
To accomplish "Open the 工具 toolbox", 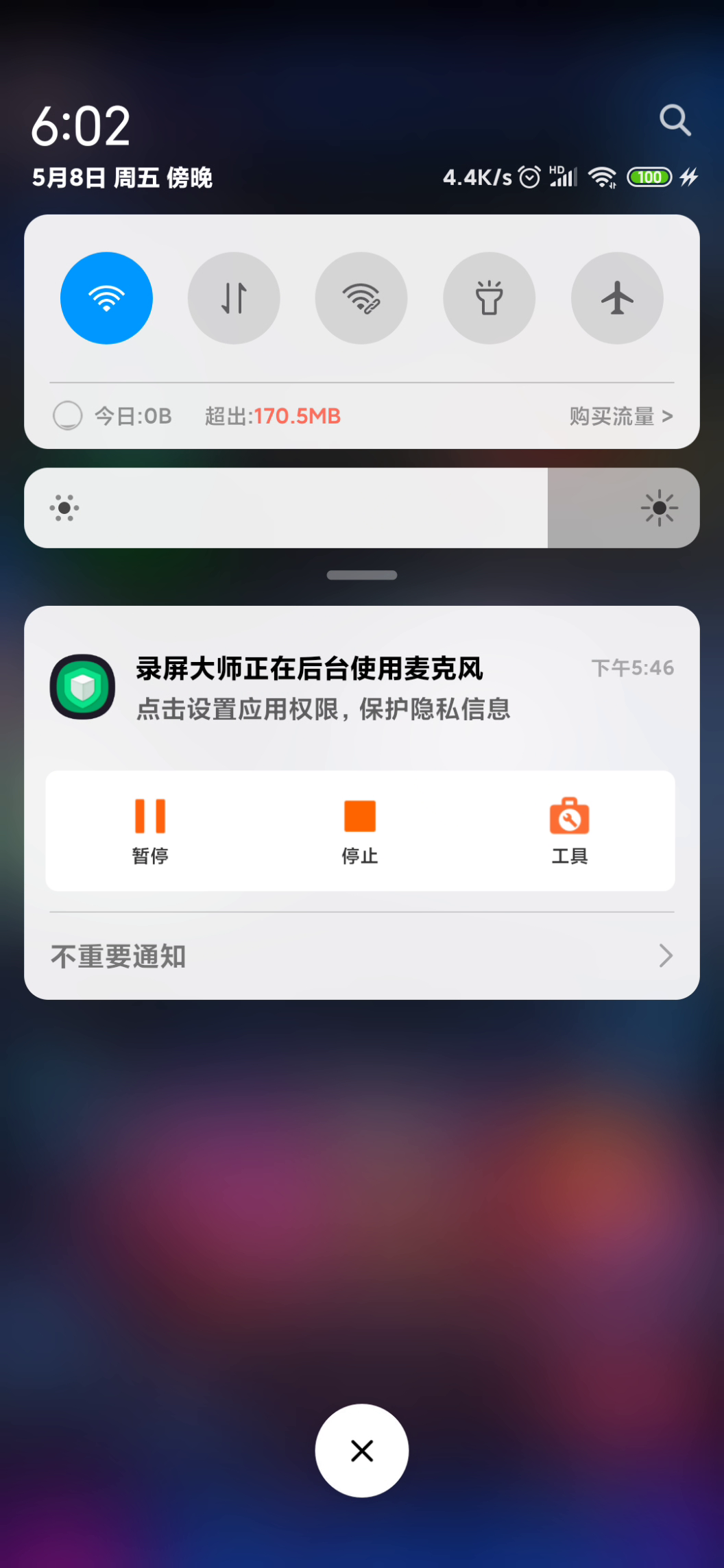I will point(570,831).
